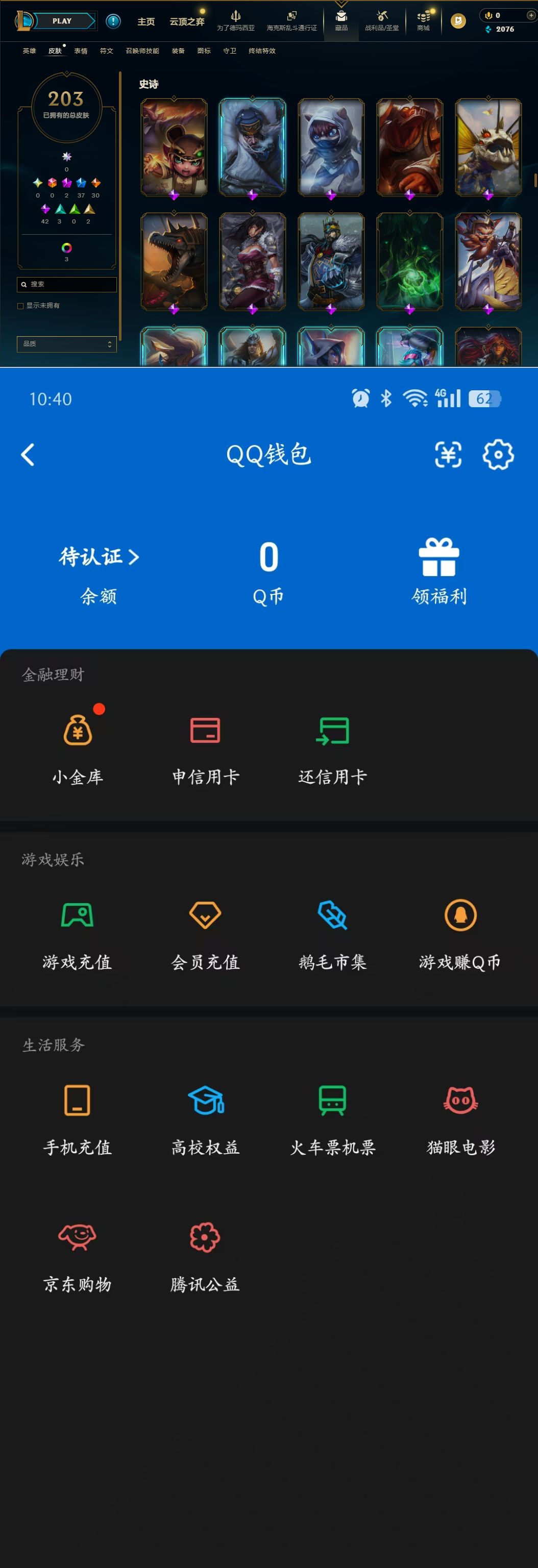Click the 搜索 search field
The image size is (538, 1568).
66,284
